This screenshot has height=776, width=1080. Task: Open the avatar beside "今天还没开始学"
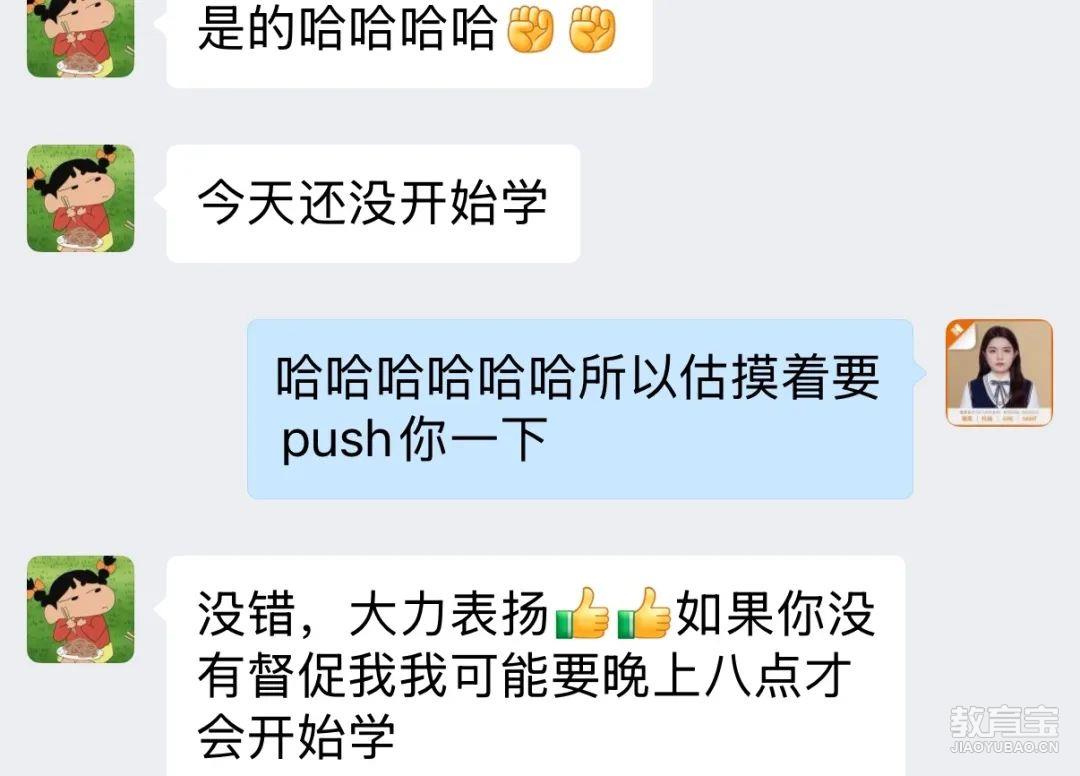coord(80,198)
